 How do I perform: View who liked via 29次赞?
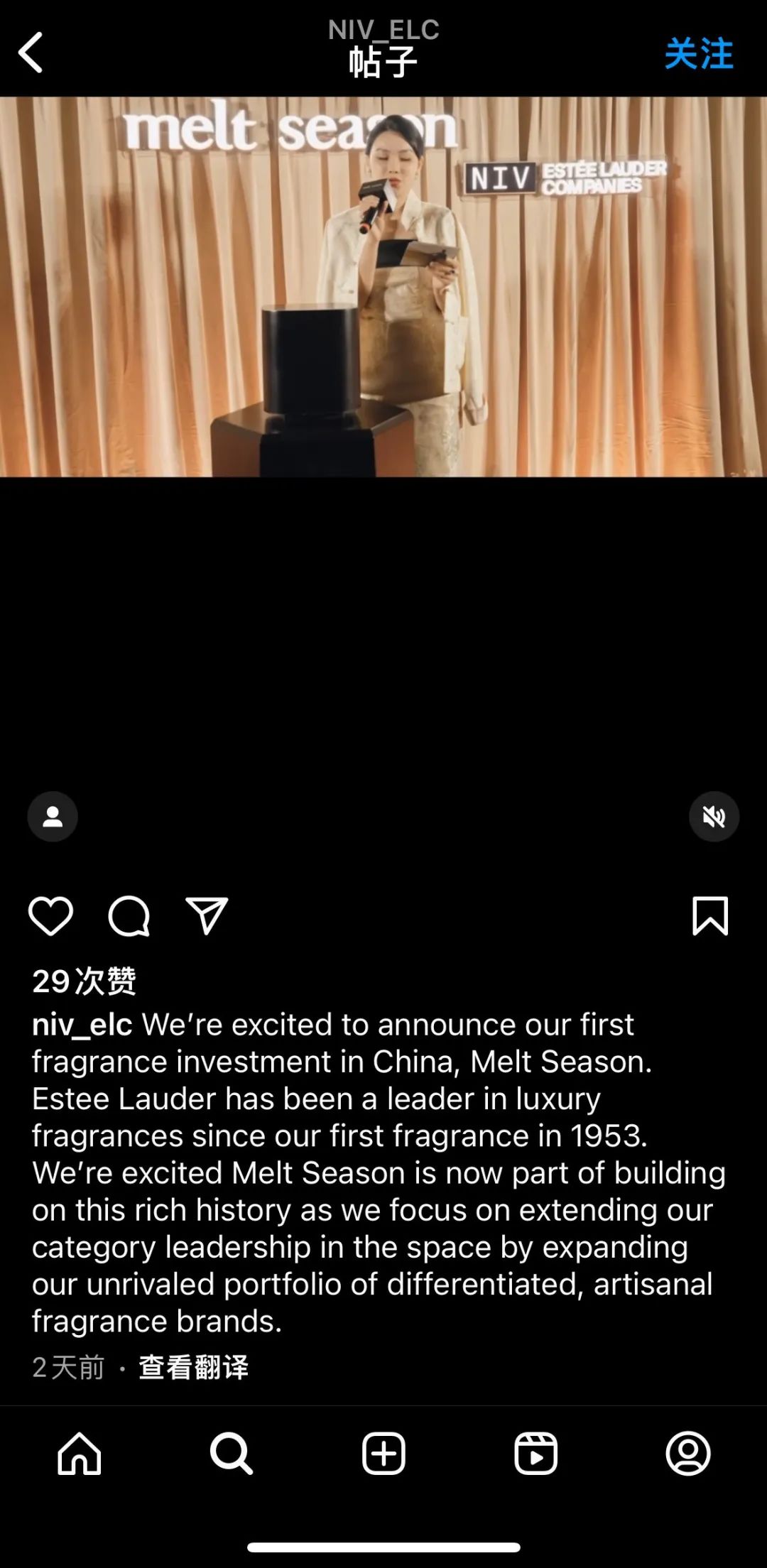click(84, 981)
